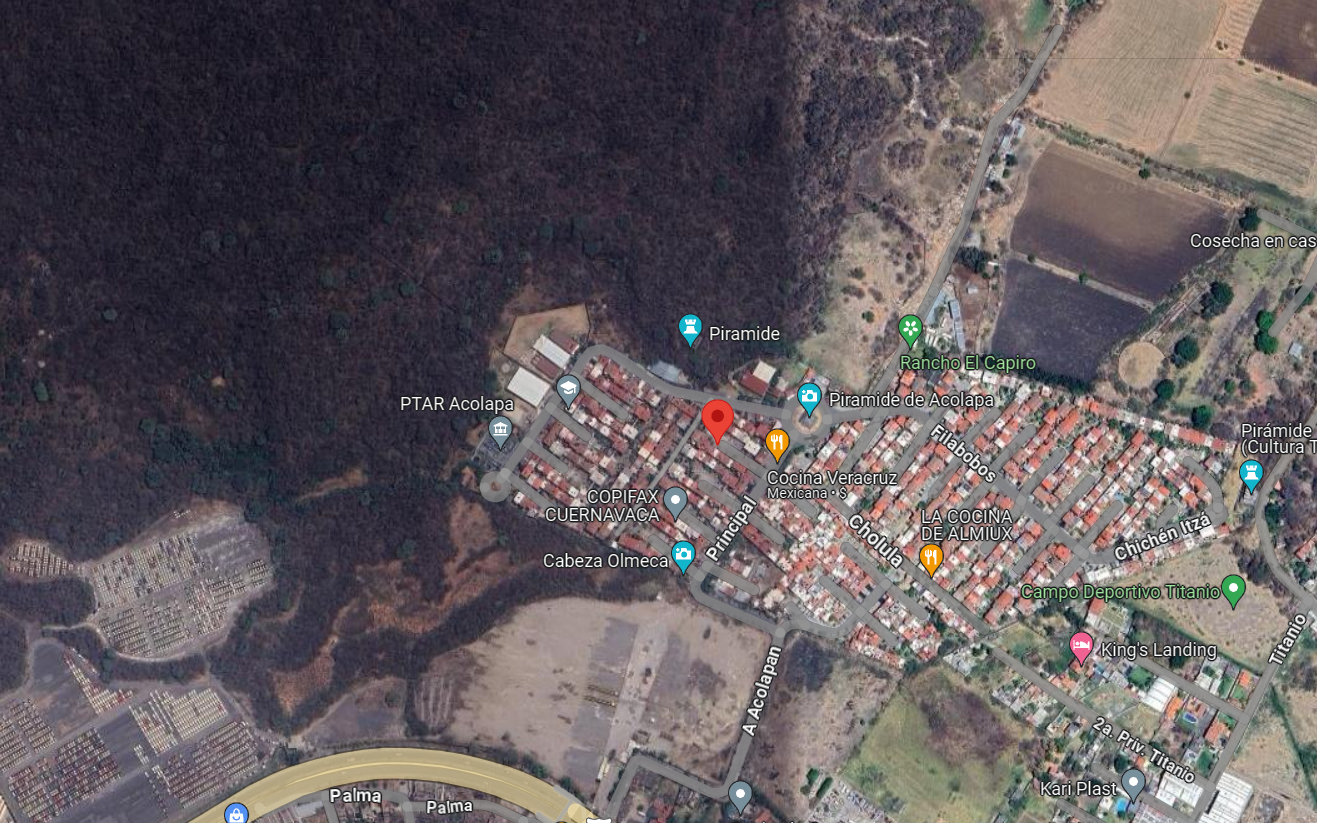Select the Rancho El Capiro marker

point(910,329)
